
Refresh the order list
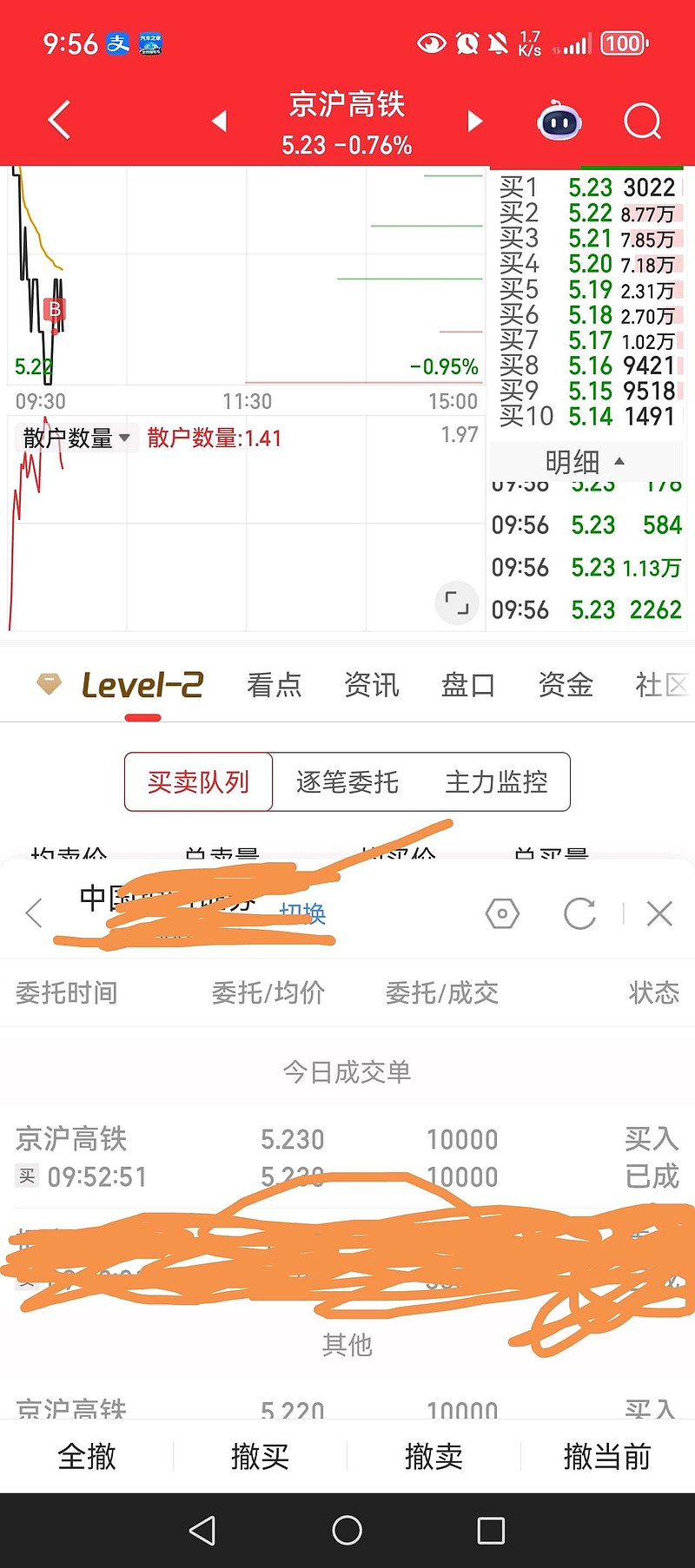tap(579, 913)
